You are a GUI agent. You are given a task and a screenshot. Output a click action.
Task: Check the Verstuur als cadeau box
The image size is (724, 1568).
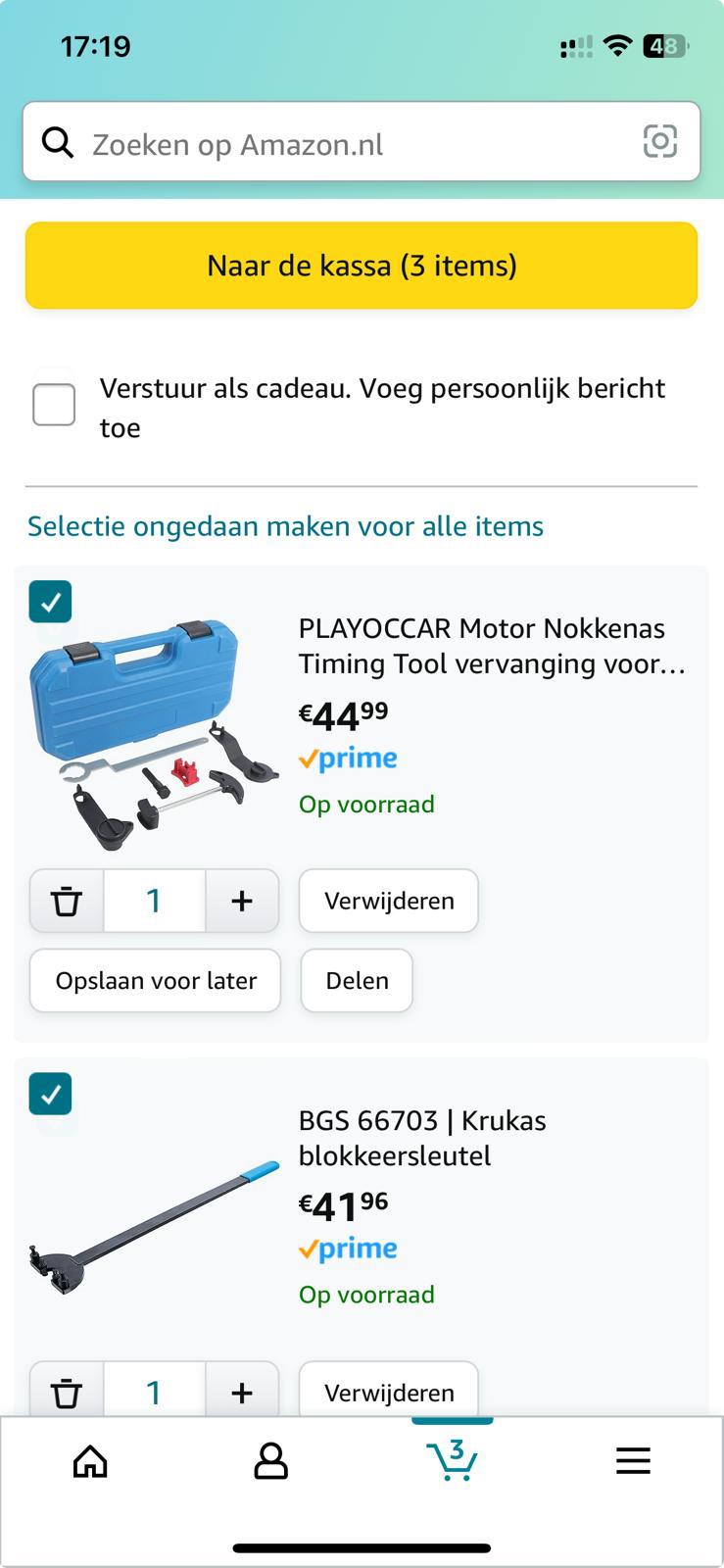(54, 405)
